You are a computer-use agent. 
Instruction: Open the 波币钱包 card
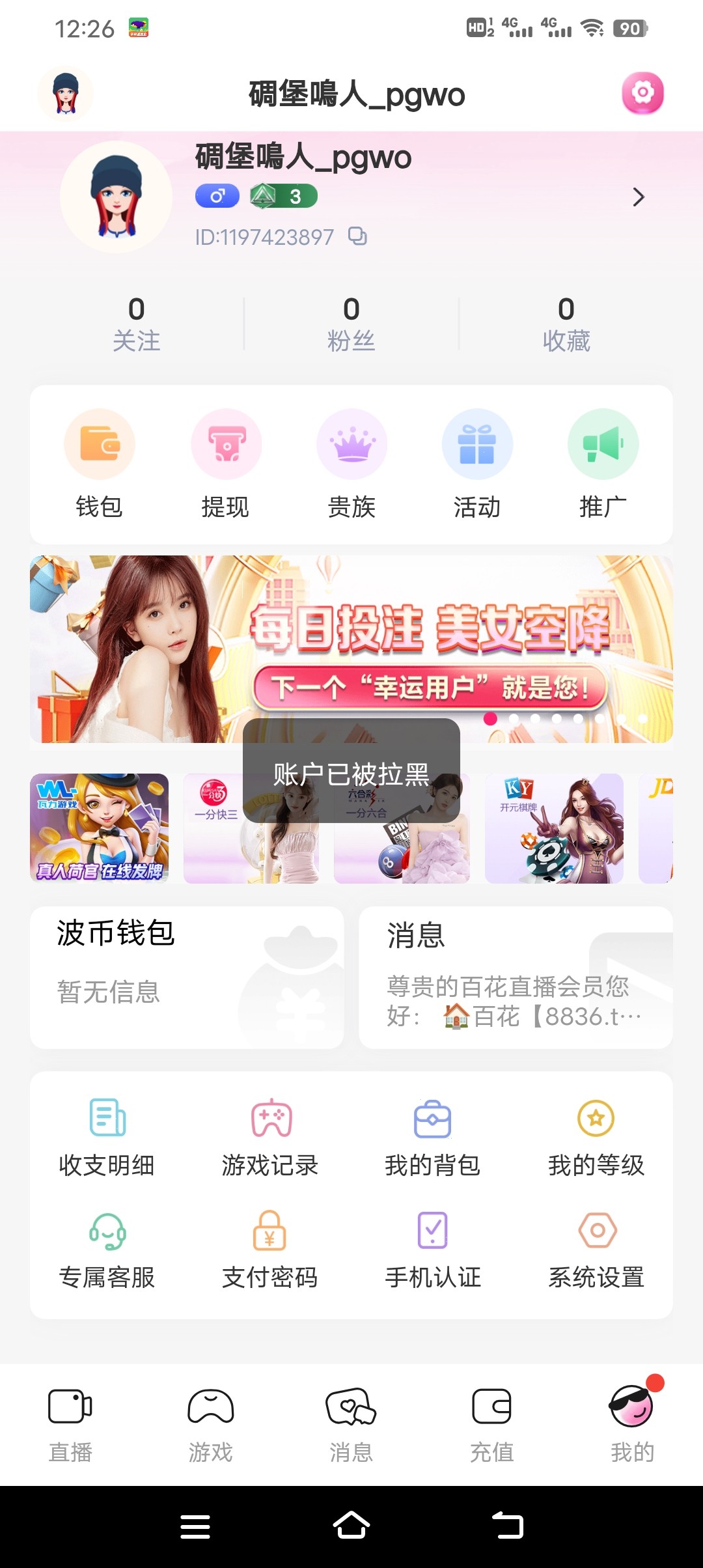[187, 977]
